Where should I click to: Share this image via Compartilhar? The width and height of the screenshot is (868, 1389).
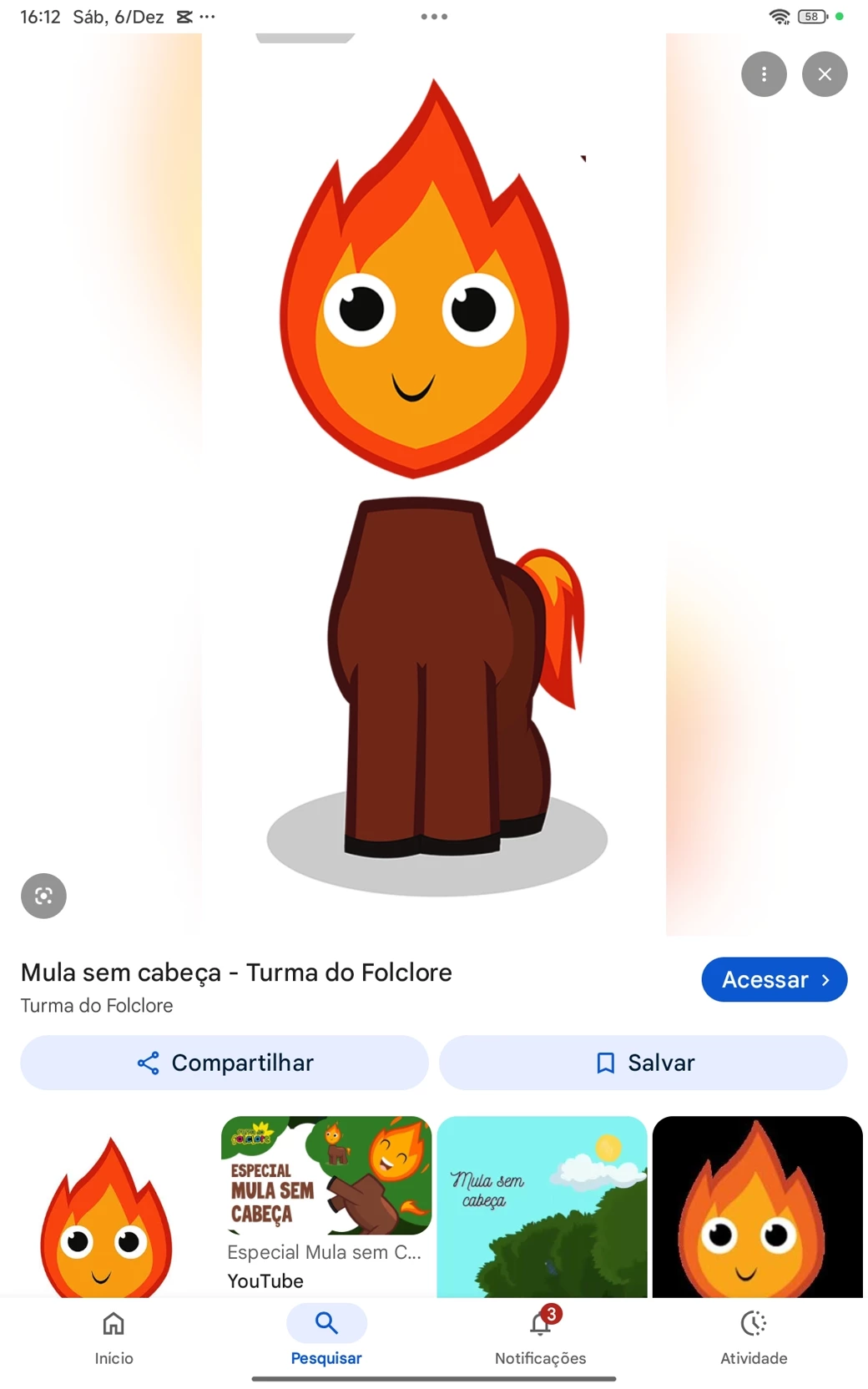(x=225, y=1063)
